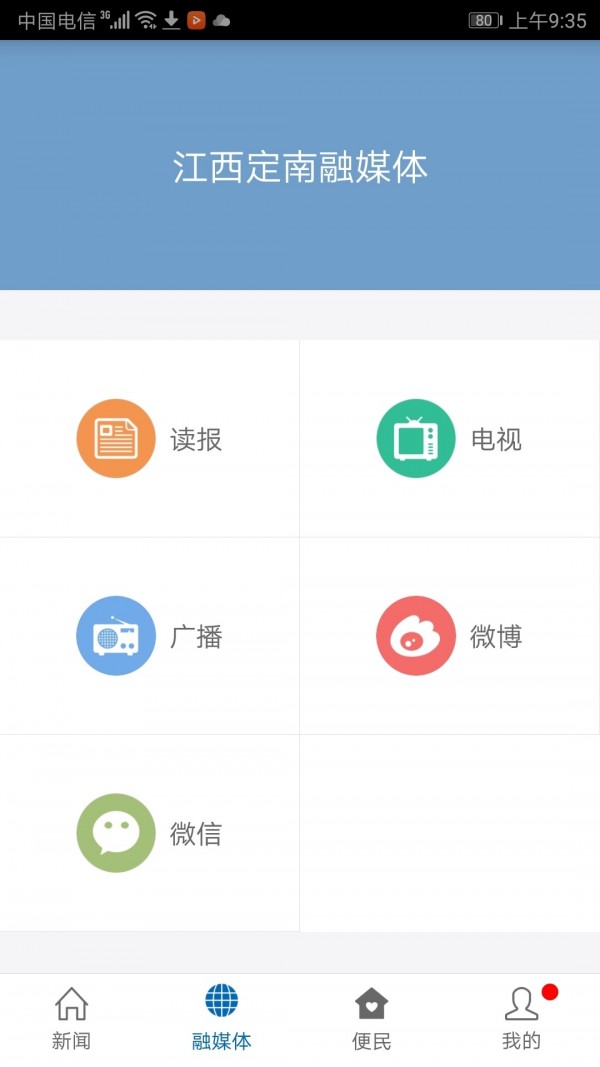The height and width of the screenshot is (1067, 600).
Task: Go to the 便民 tab
Action: click(371, 1019)
